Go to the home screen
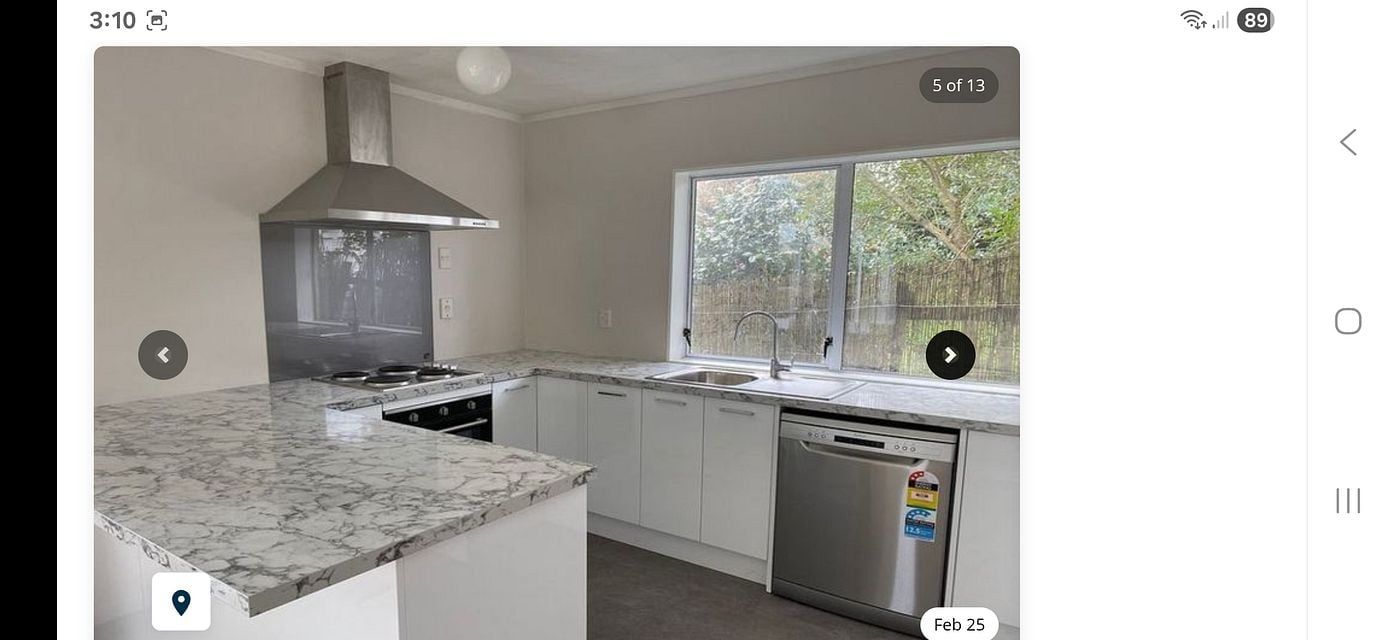The image size is (1387, 640). point(1348,321)
